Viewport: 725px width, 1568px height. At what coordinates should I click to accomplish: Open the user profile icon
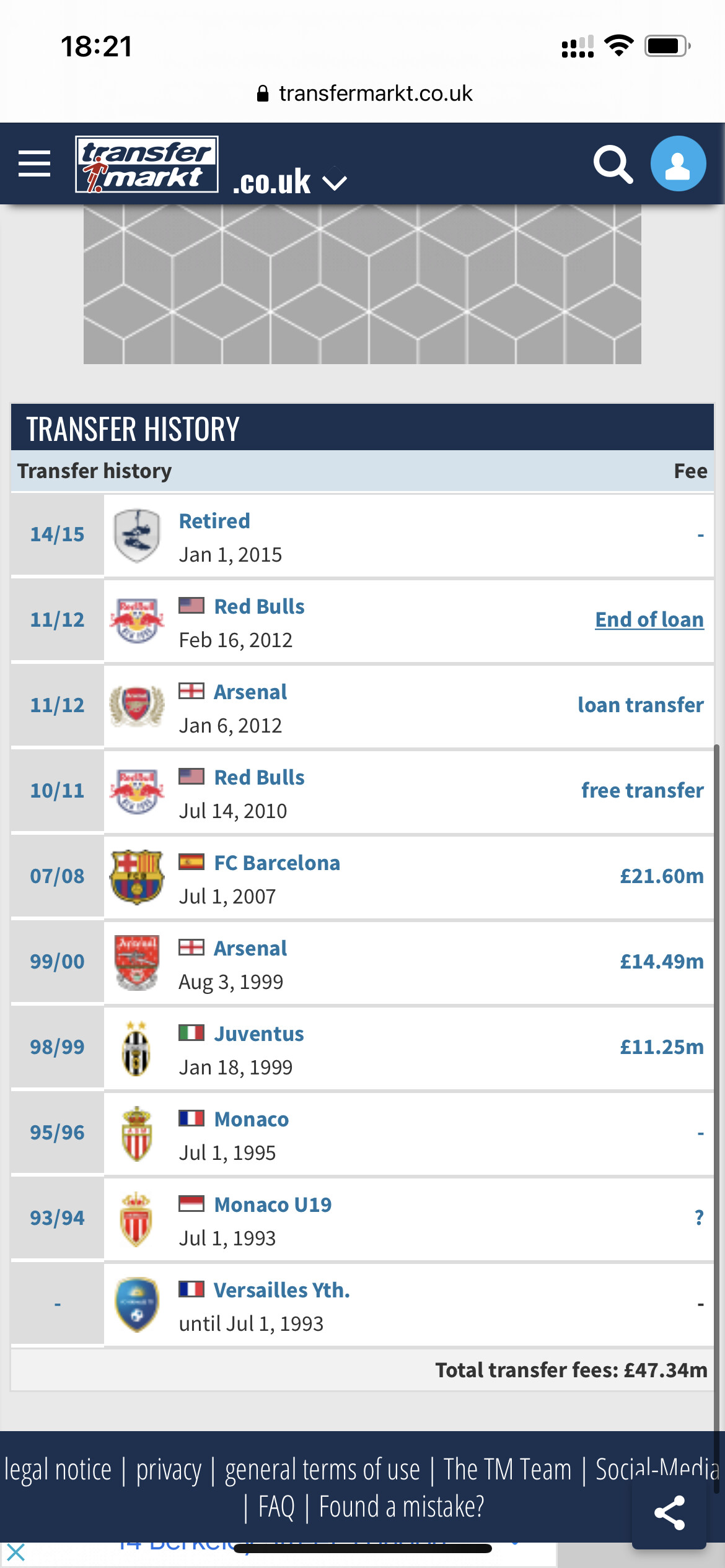pos(678,163)
